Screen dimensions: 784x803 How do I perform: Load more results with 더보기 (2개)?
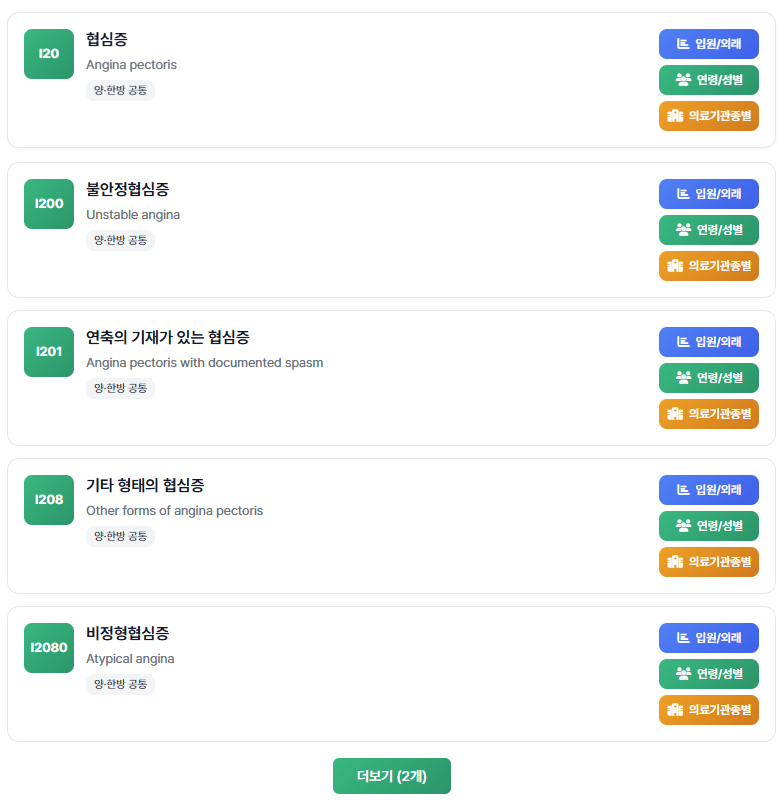[x=392, y=776]
